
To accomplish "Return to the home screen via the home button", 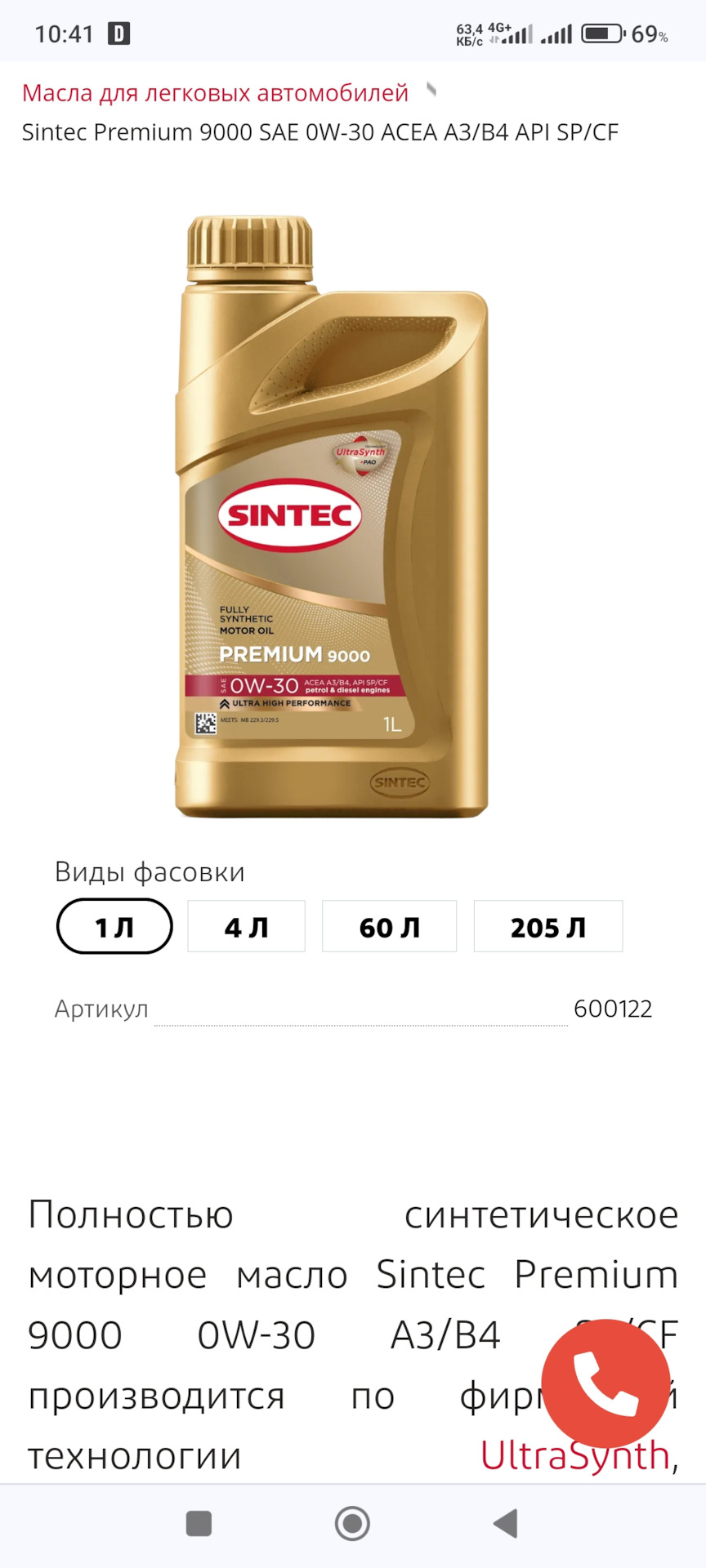I will [x=352, y=1523].
